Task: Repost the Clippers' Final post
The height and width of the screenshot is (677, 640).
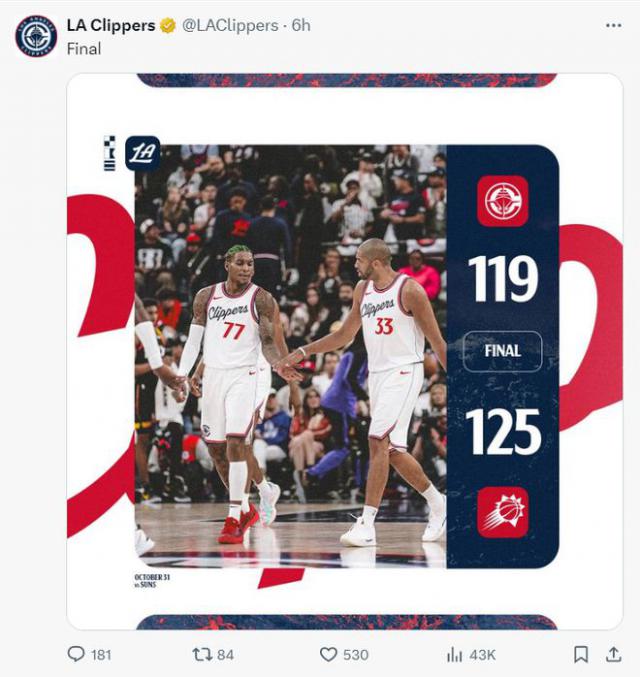Action: point(200,654)
